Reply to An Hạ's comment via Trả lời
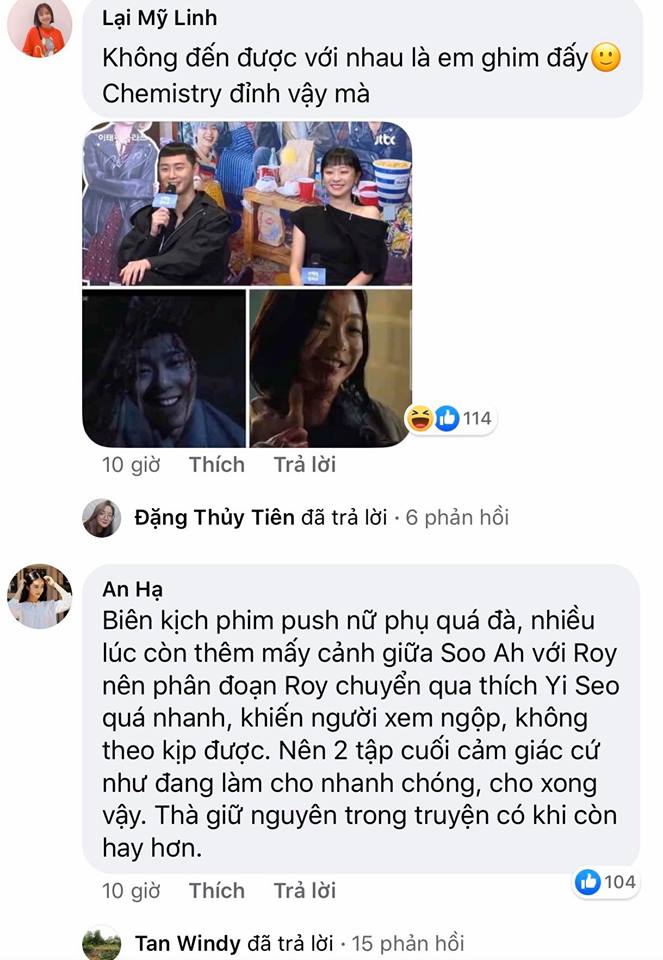 tap(304, 890)
